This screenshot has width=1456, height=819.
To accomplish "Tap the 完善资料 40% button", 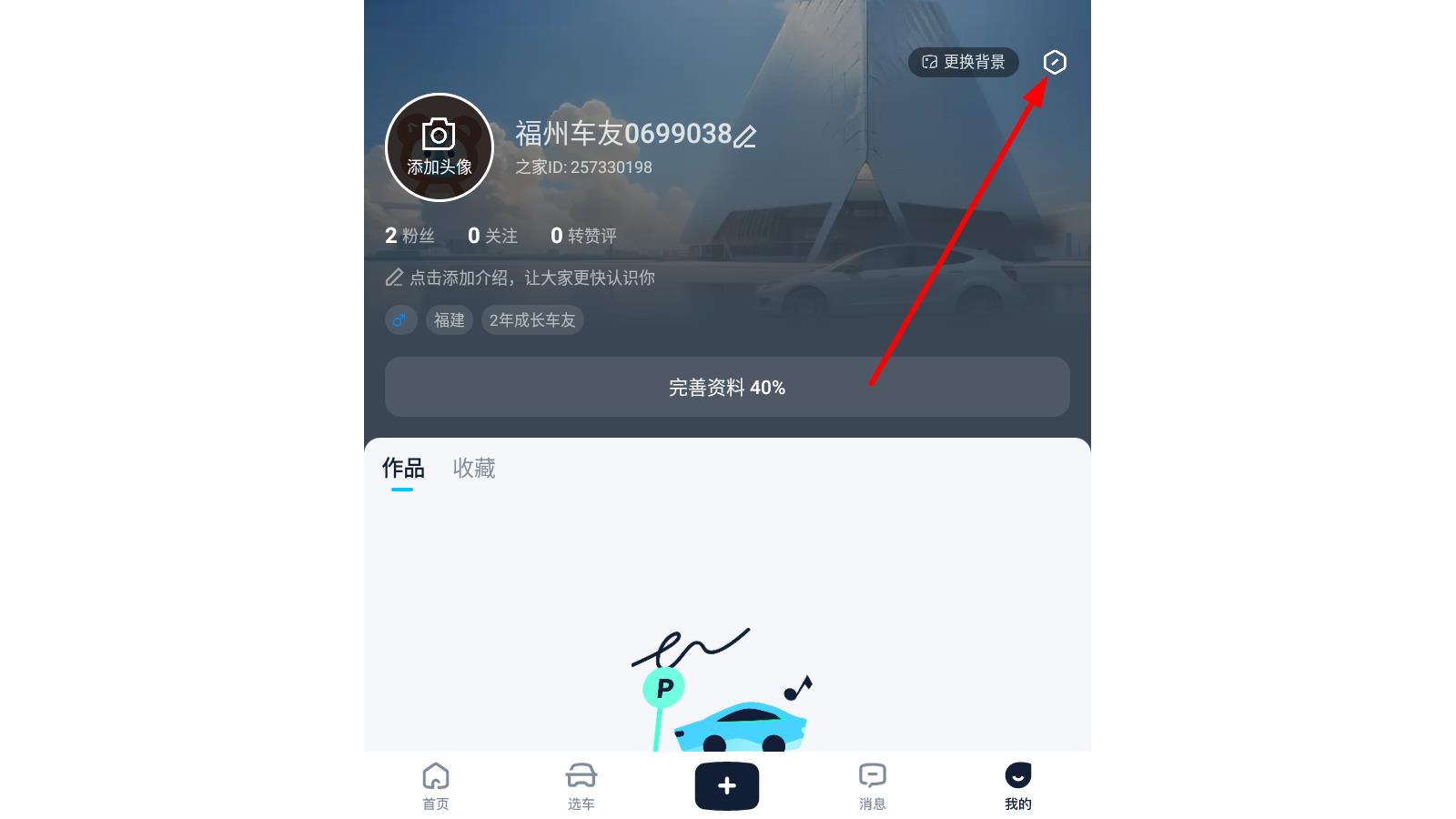I will [x=727, y=387].
